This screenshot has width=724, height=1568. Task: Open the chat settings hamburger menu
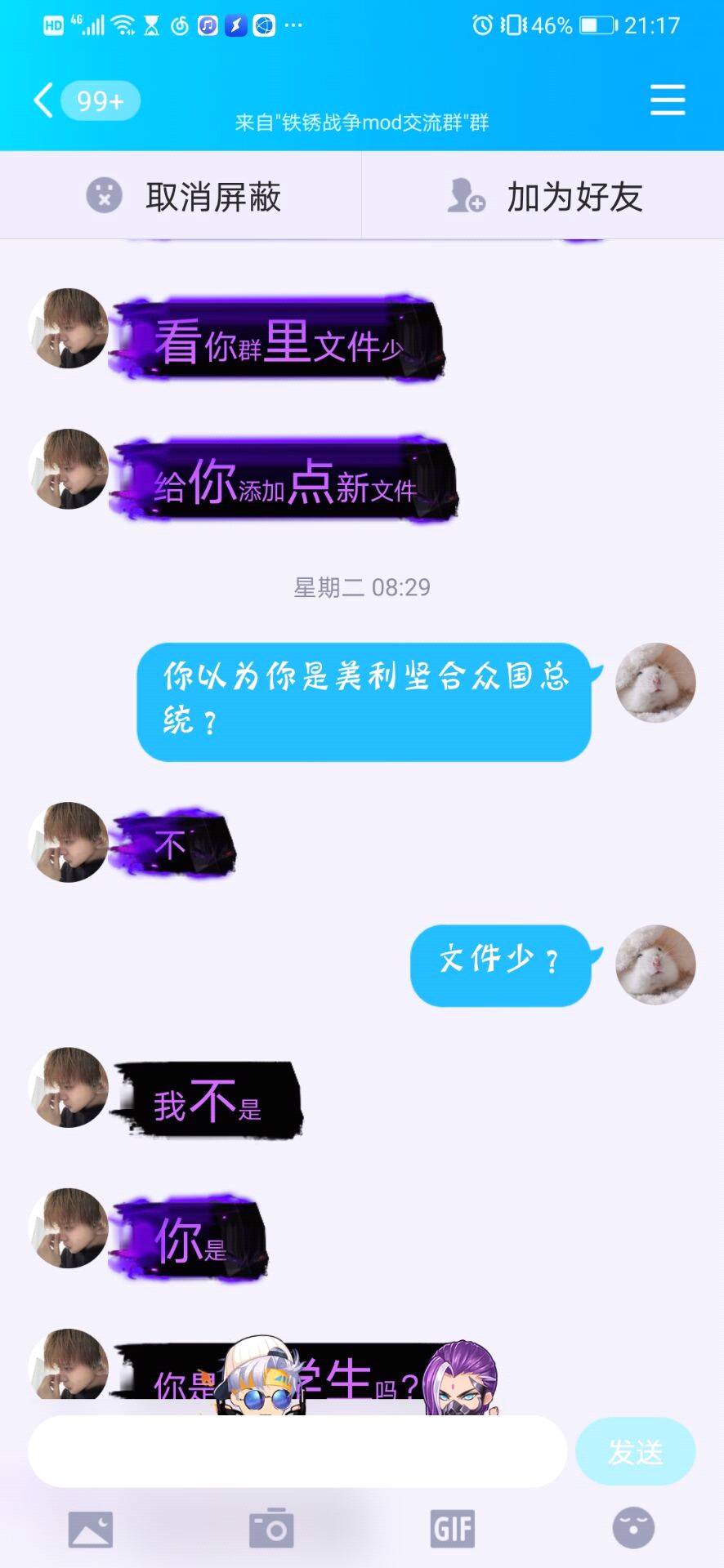click(x=667, y=100)
